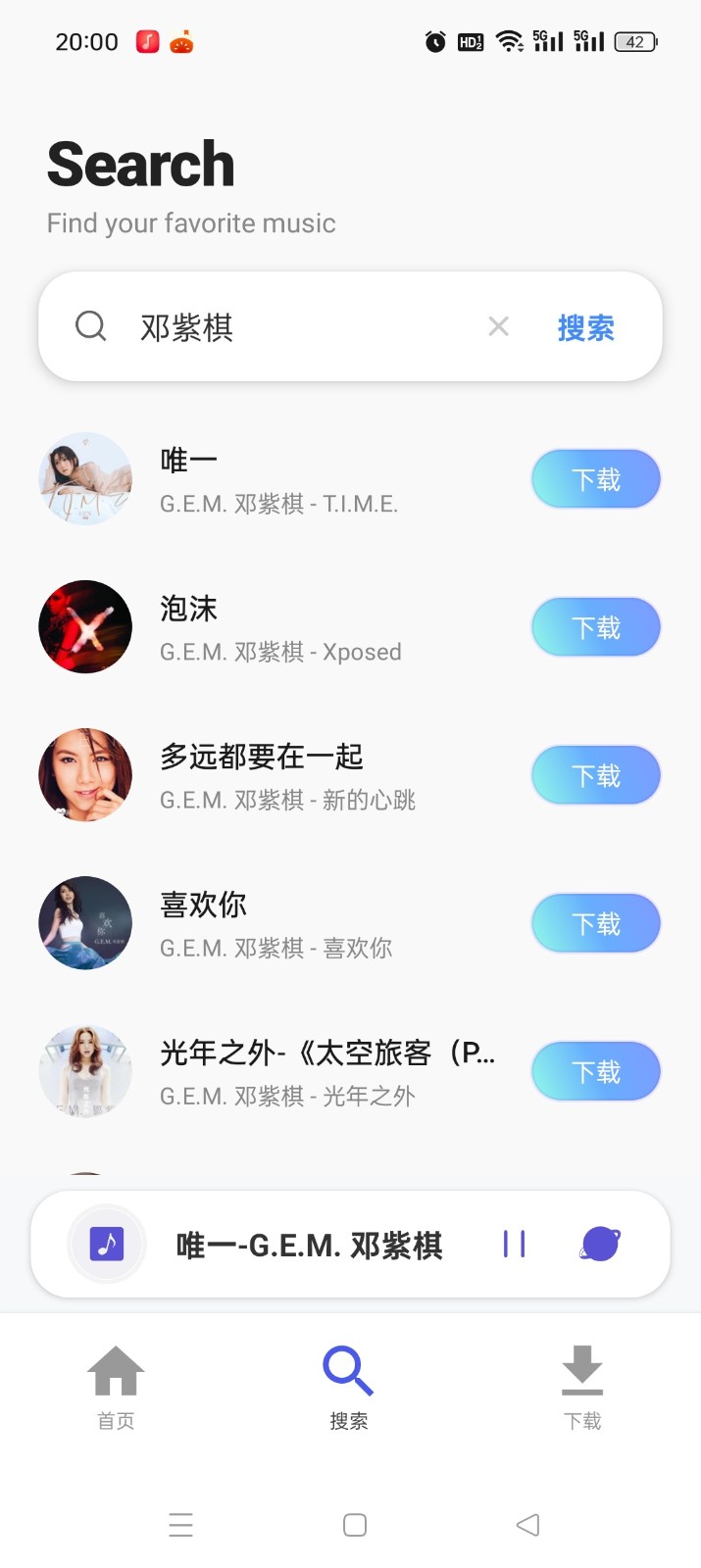Download the song 唯一
701x1568 pixels.
(x=595, y=479)
